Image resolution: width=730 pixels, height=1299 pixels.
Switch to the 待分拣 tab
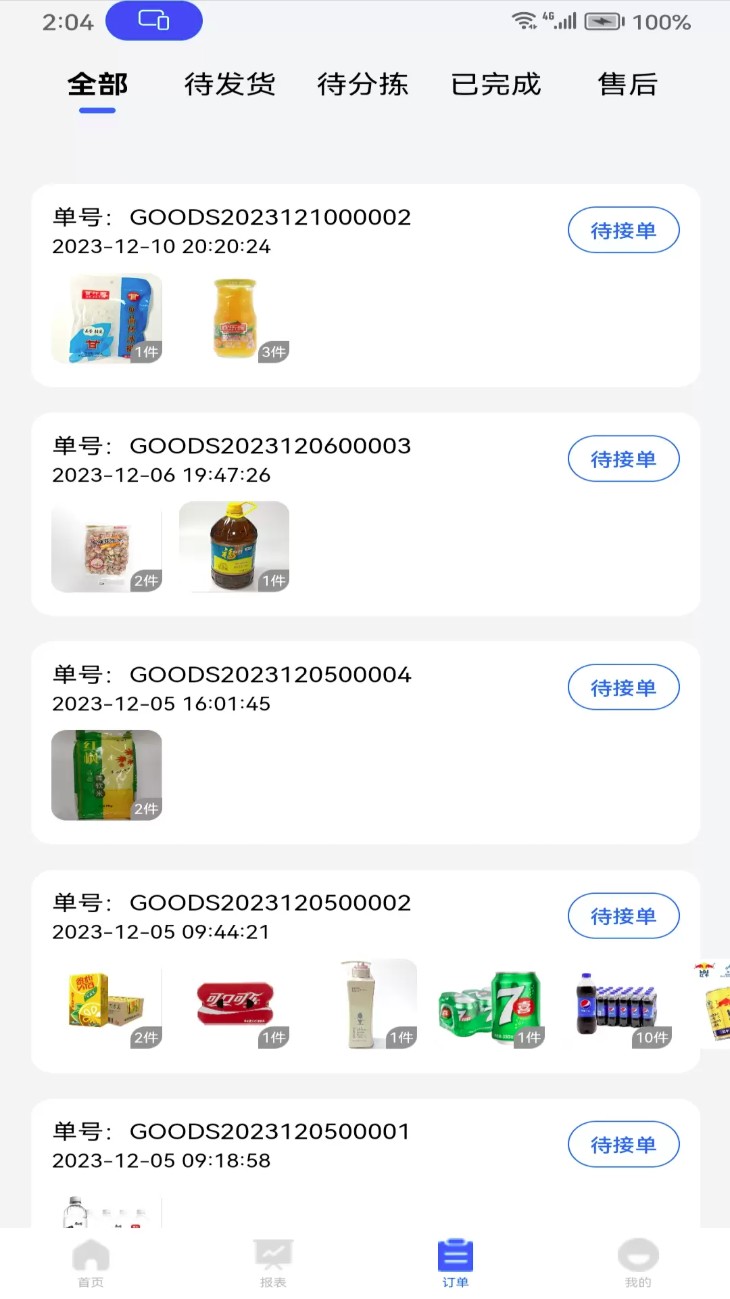(x=361, y=84)
